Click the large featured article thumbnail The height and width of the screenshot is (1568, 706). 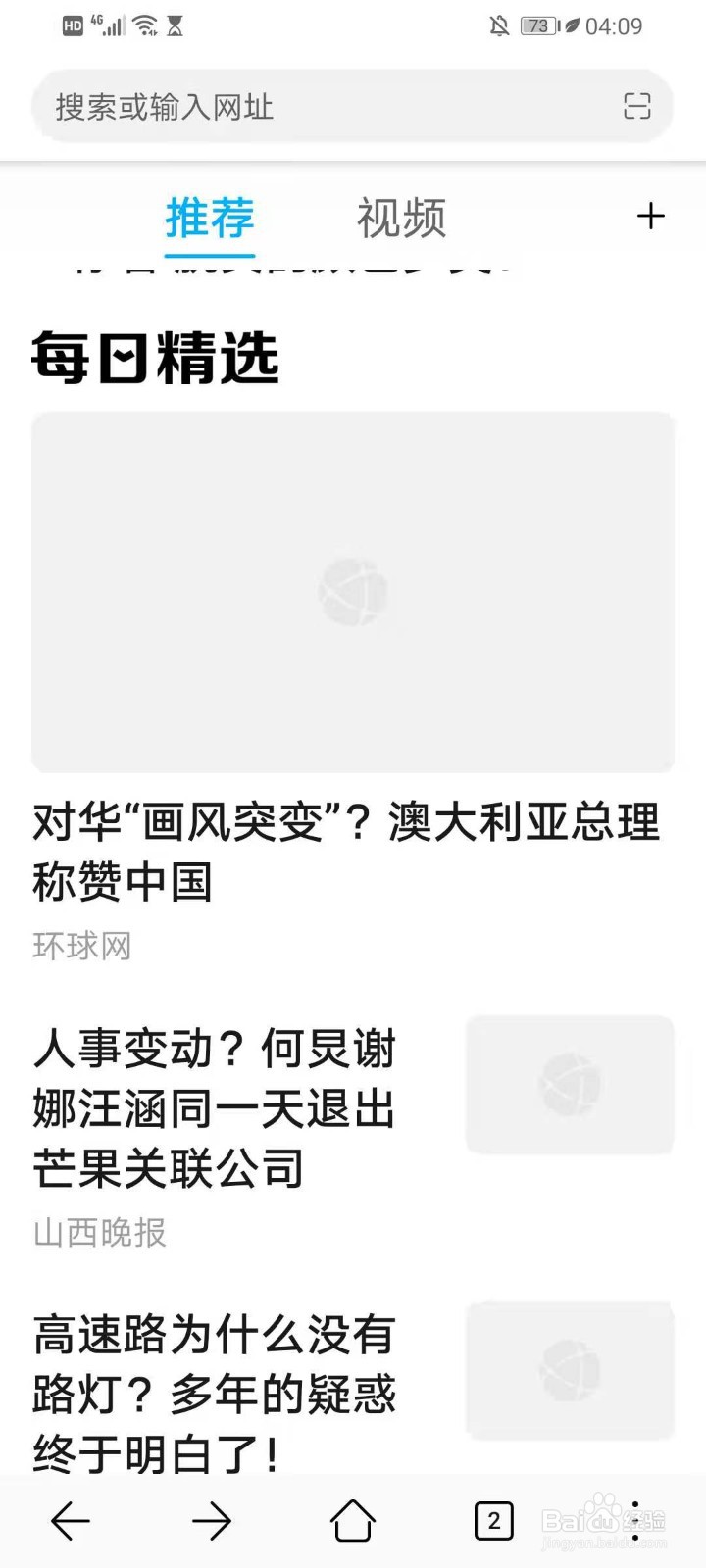(x=352, y=591)
